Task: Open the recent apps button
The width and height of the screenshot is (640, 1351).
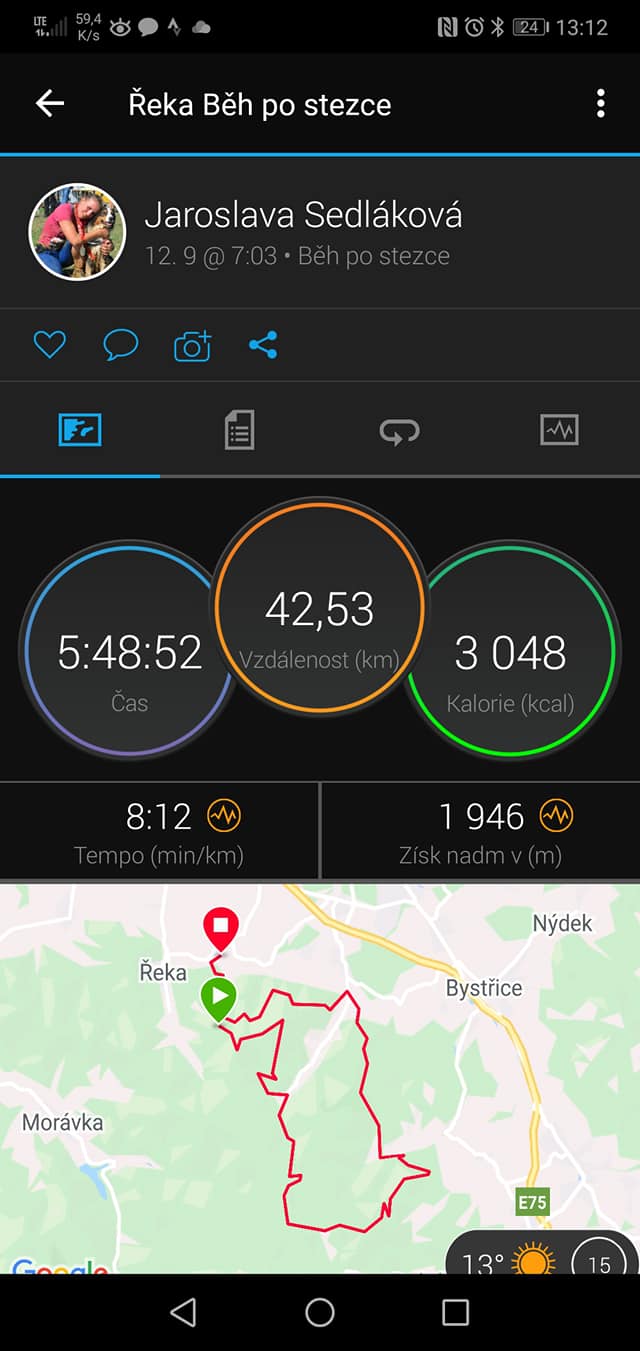Action: coord(456,1312)
